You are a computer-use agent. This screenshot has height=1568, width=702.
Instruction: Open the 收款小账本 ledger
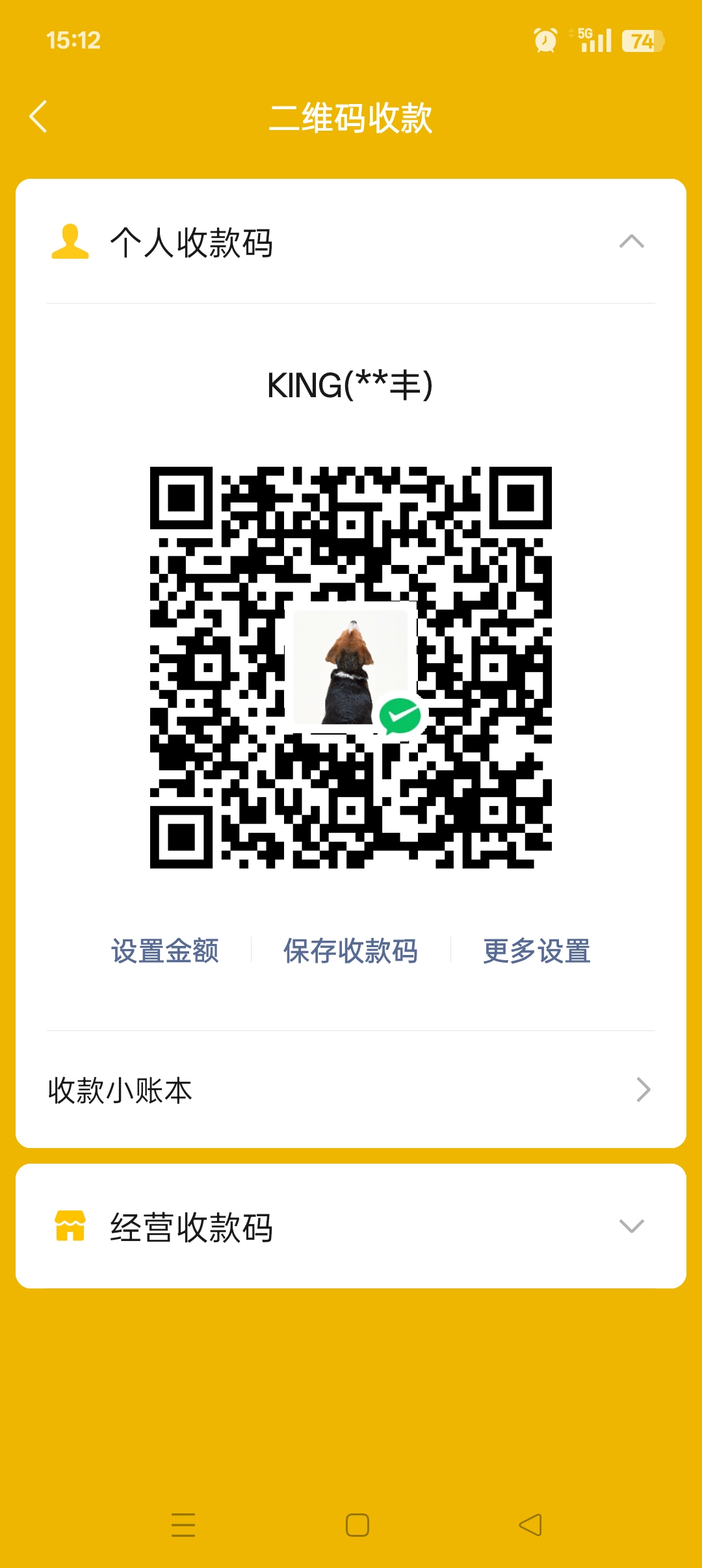coord(351,1090)
